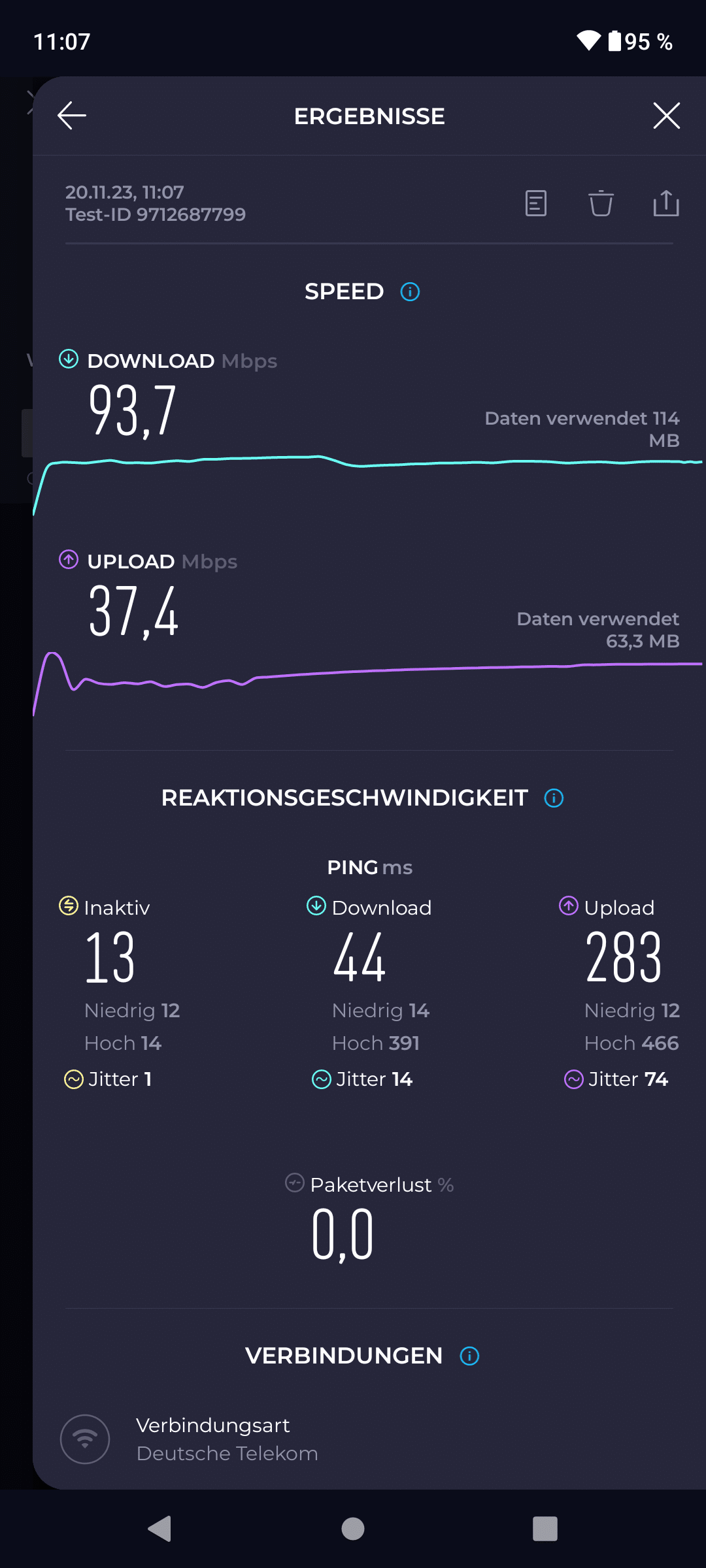
Task: Open the info icon beside Verbindungen
Action: click(469, 1356)
